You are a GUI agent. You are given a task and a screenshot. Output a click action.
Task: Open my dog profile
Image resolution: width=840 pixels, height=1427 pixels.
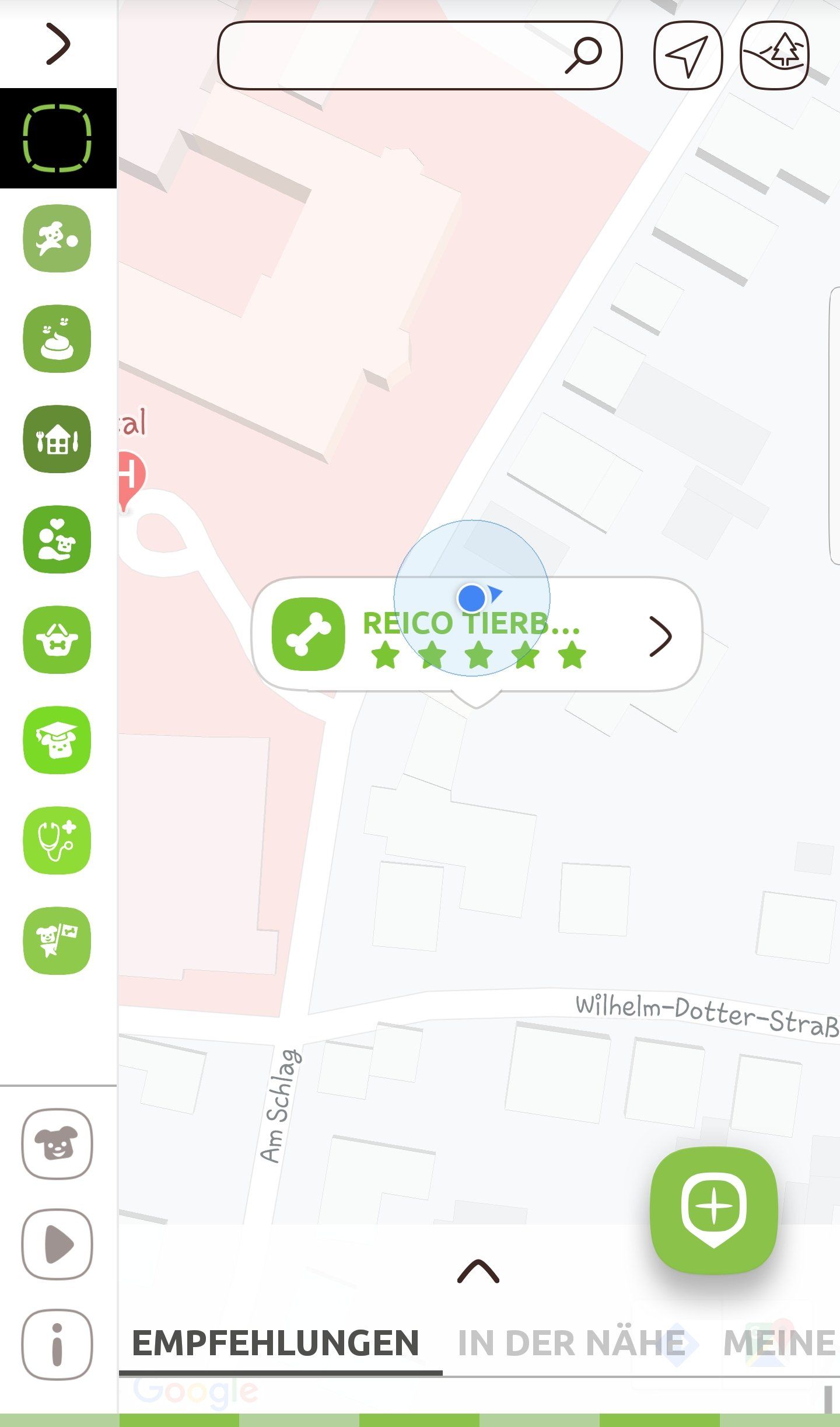pyautogui.click(x=57, y=1143)
